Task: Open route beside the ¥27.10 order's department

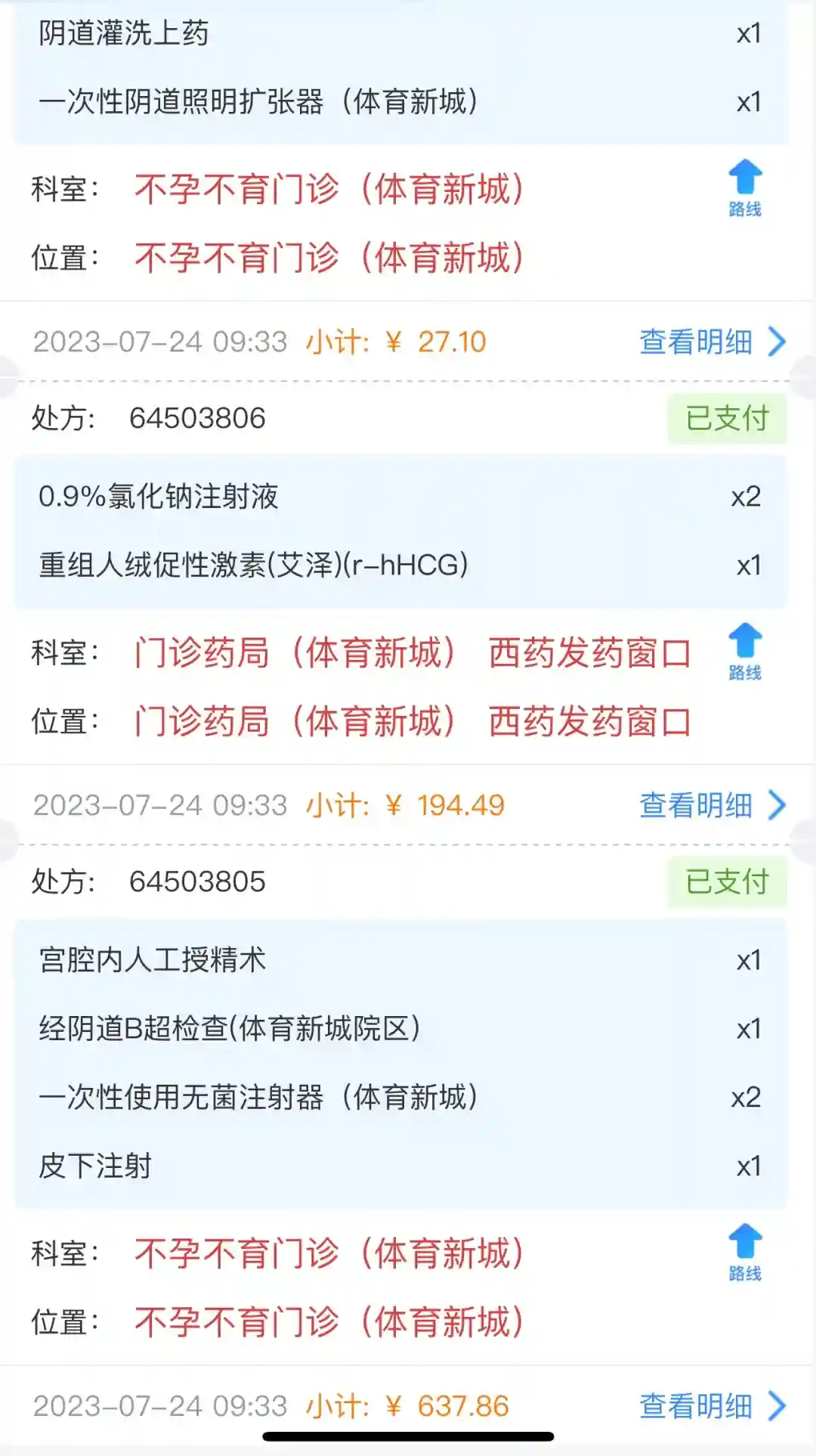Action: (x=745, y=188)
